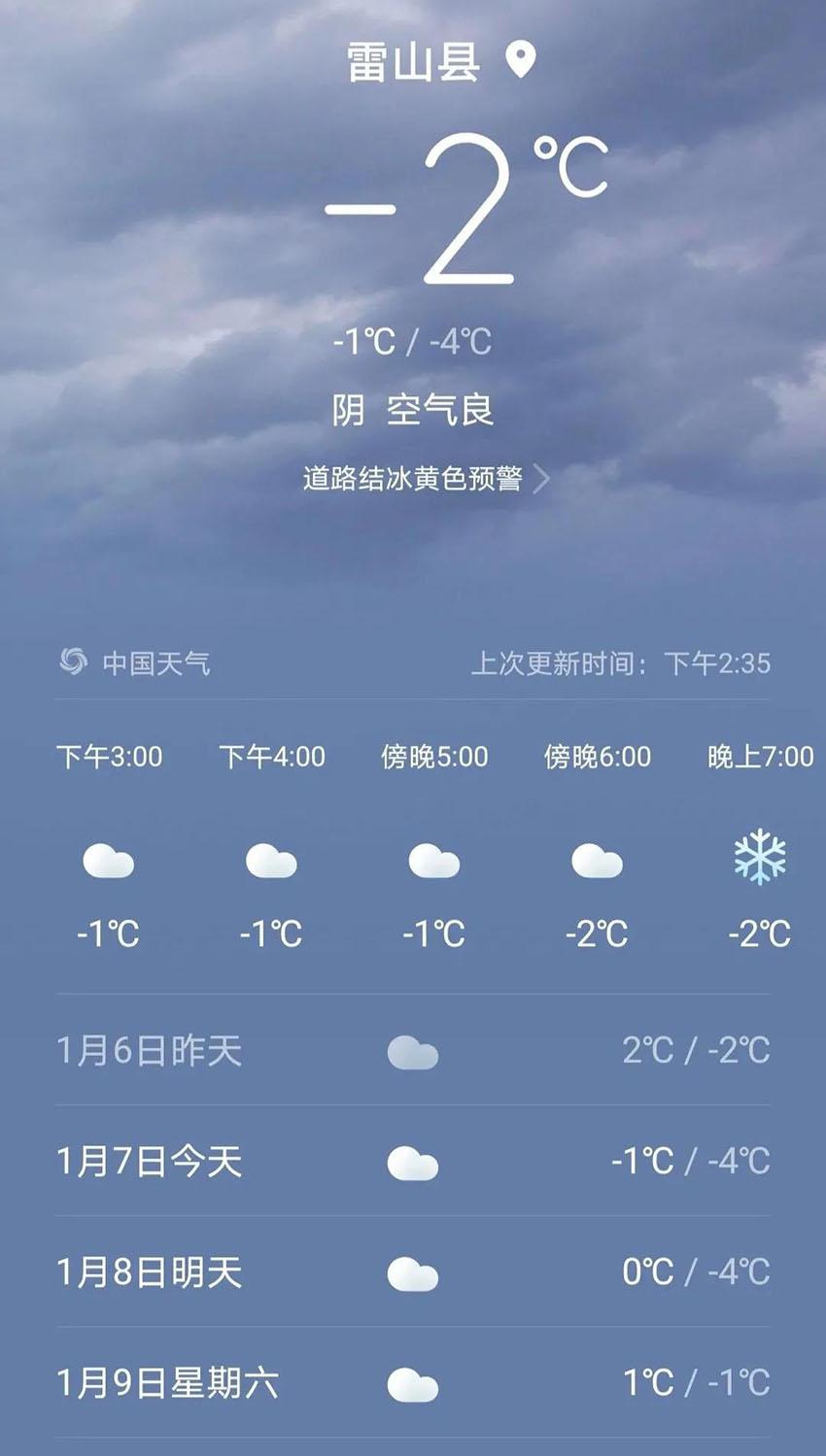Tap the 1月6日昨天 weather row
The image size is (826, 1456).
tap(412, 1050)
